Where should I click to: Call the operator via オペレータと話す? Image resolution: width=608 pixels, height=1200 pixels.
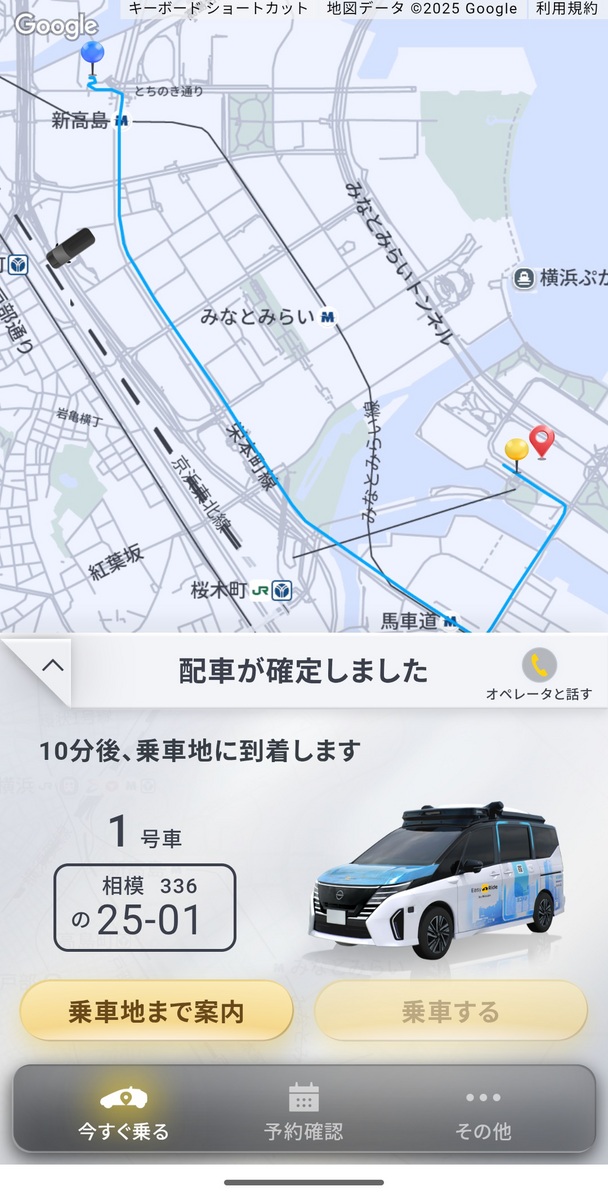[x=539, y=673]
